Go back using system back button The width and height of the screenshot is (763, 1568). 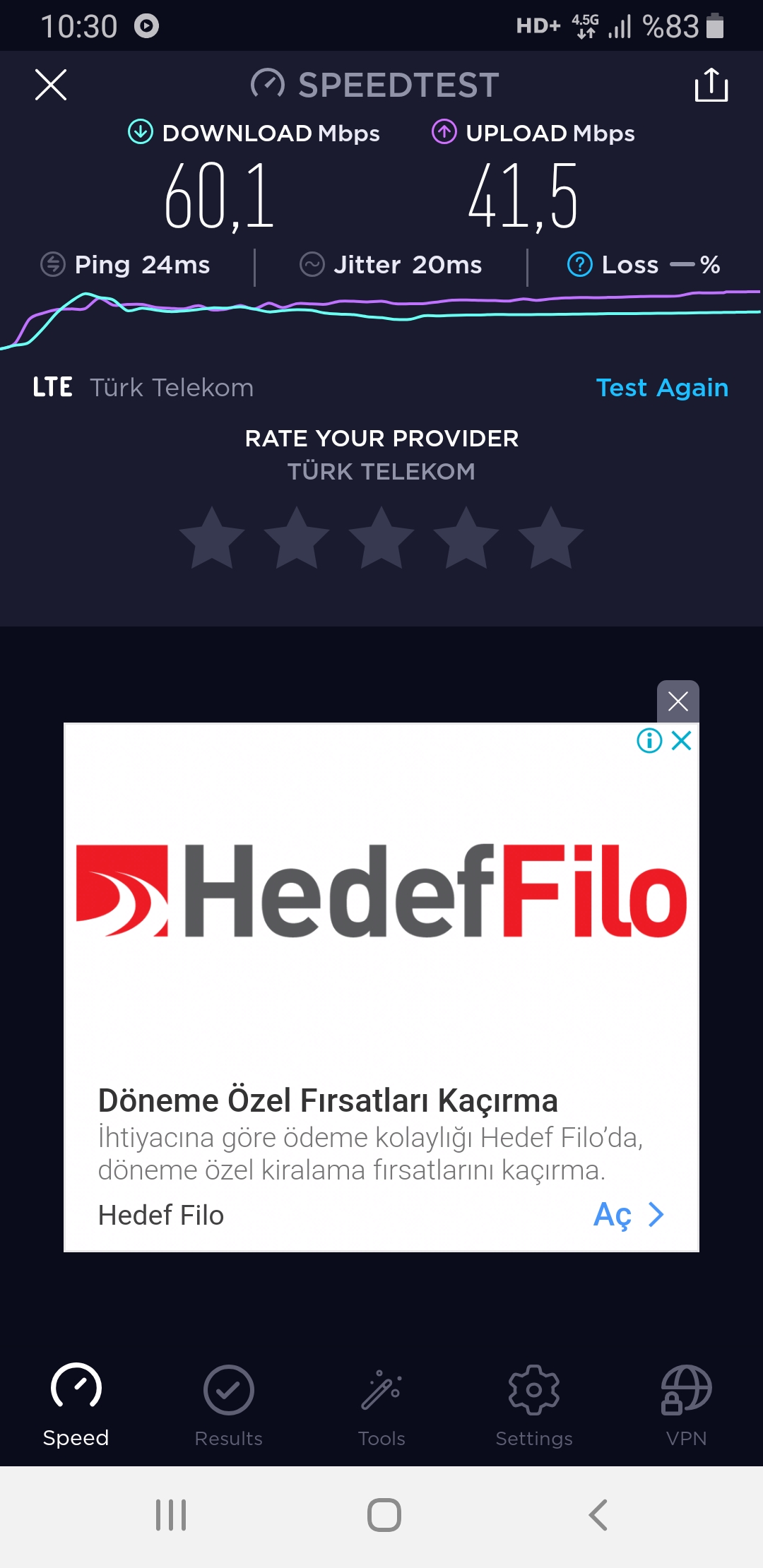point(598,1515)
